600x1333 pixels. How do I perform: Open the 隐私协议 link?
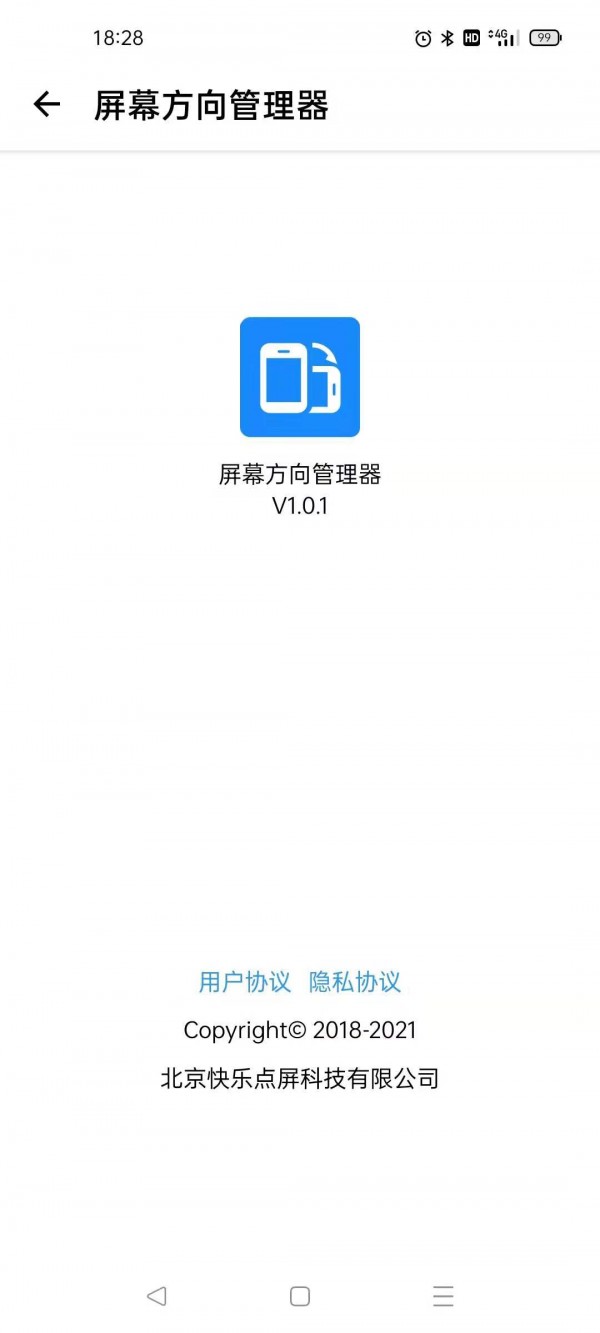coord(355,982)
